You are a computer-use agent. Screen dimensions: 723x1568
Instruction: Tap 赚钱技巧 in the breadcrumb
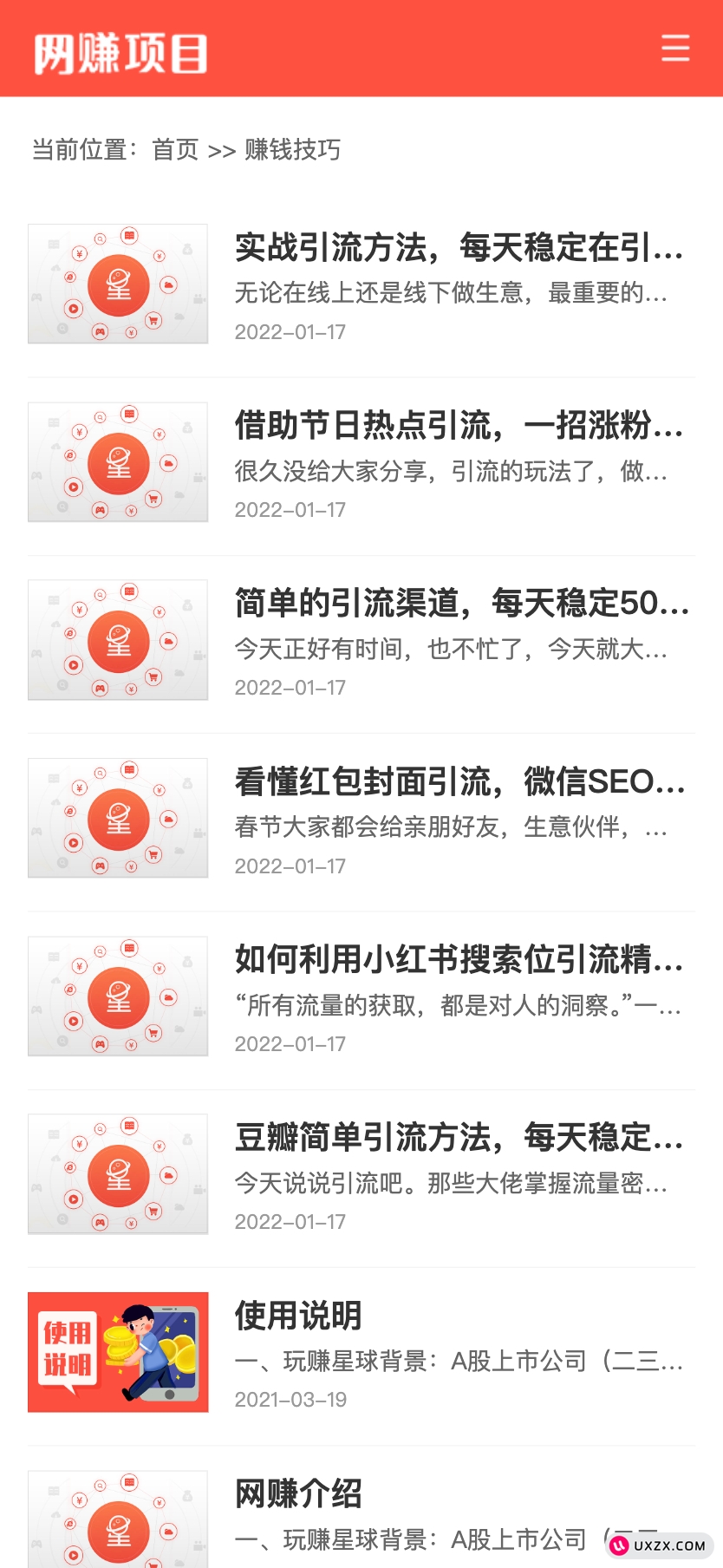click(x=292, y=150)
